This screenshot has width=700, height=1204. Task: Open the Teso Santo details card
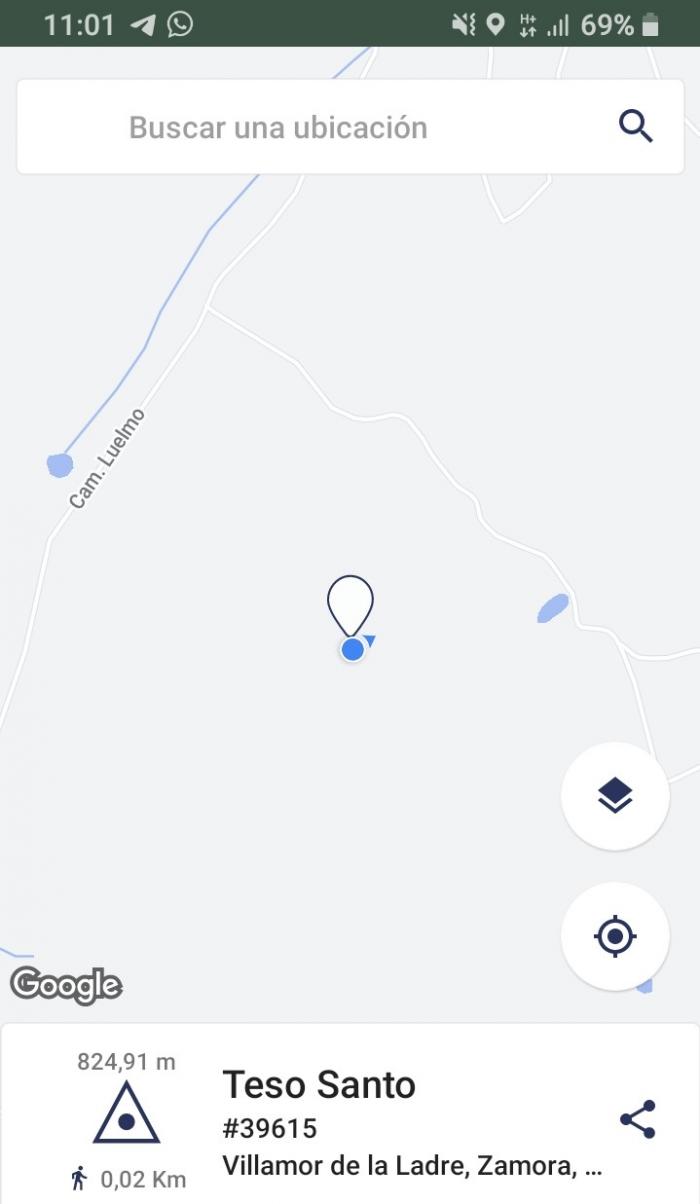[350, 1114]
